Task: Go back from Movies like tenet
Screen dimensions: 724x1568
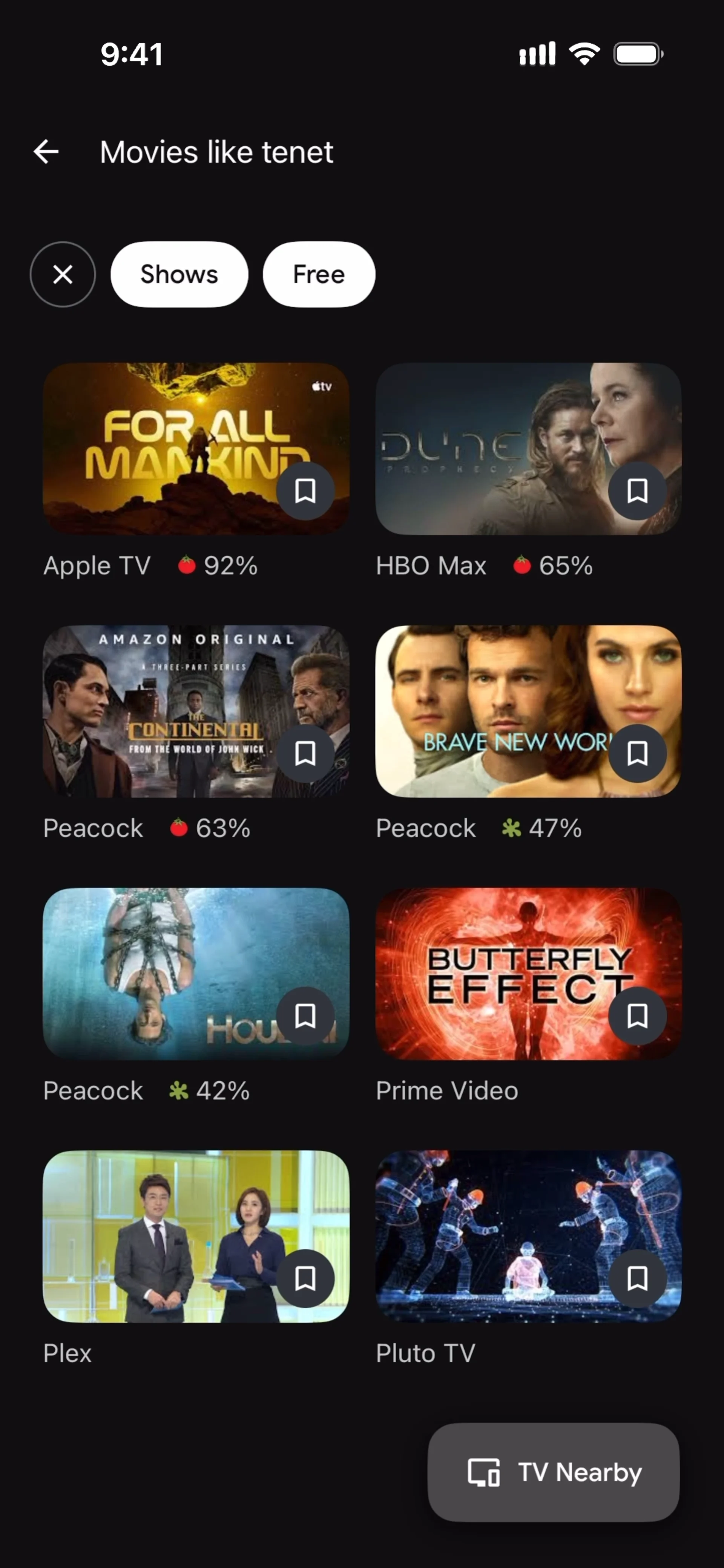Action: pyautogui.click(x=46, y=152)
